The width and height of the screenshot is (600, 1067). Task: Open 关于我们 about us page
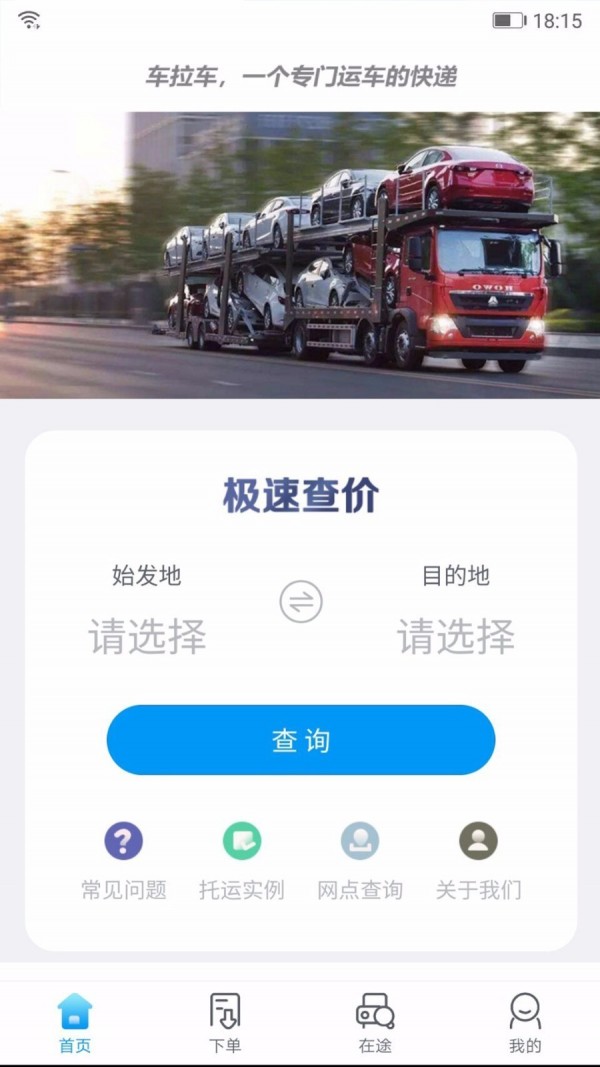(x=478, y=860)
